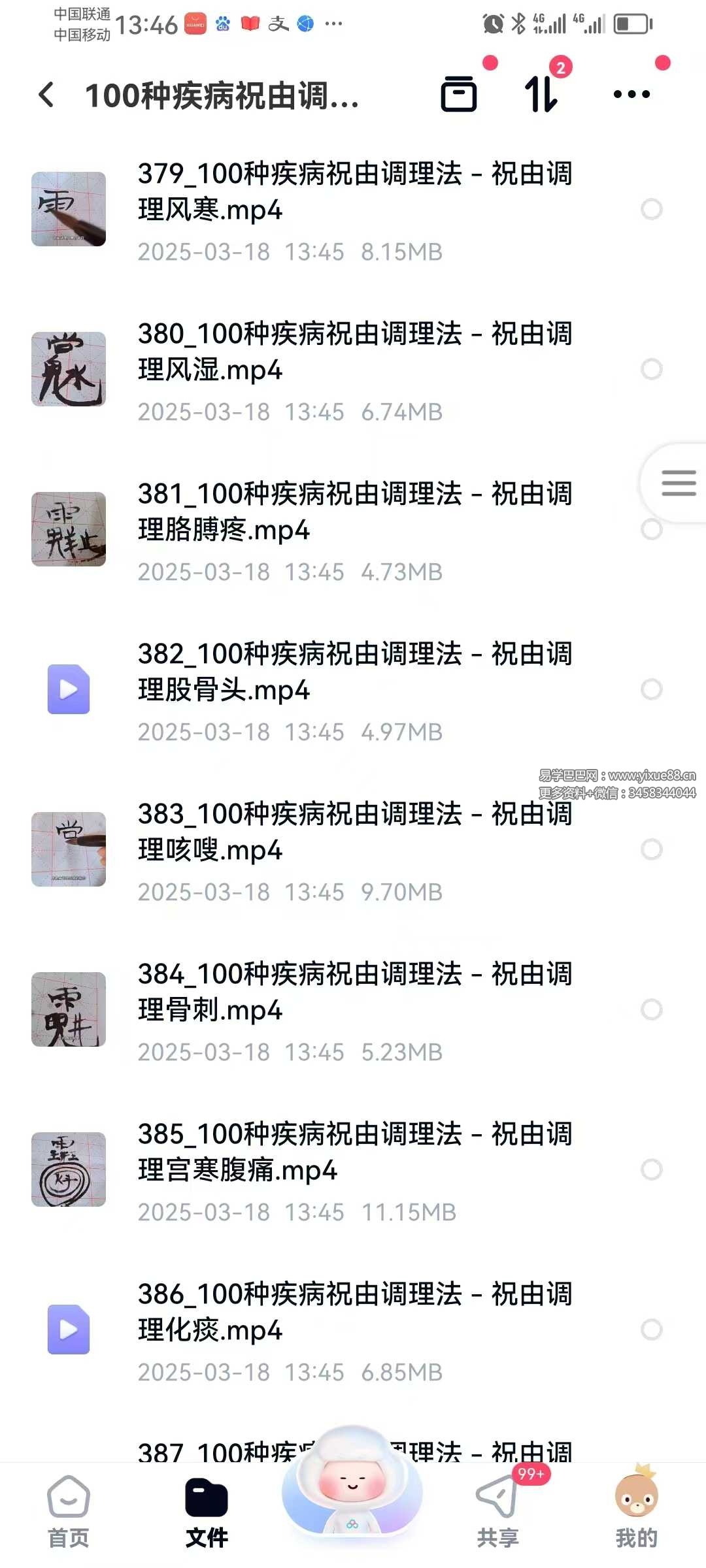Select the circle for 383 祝由调理咳嗖.mp4

[x=651, y=849]
